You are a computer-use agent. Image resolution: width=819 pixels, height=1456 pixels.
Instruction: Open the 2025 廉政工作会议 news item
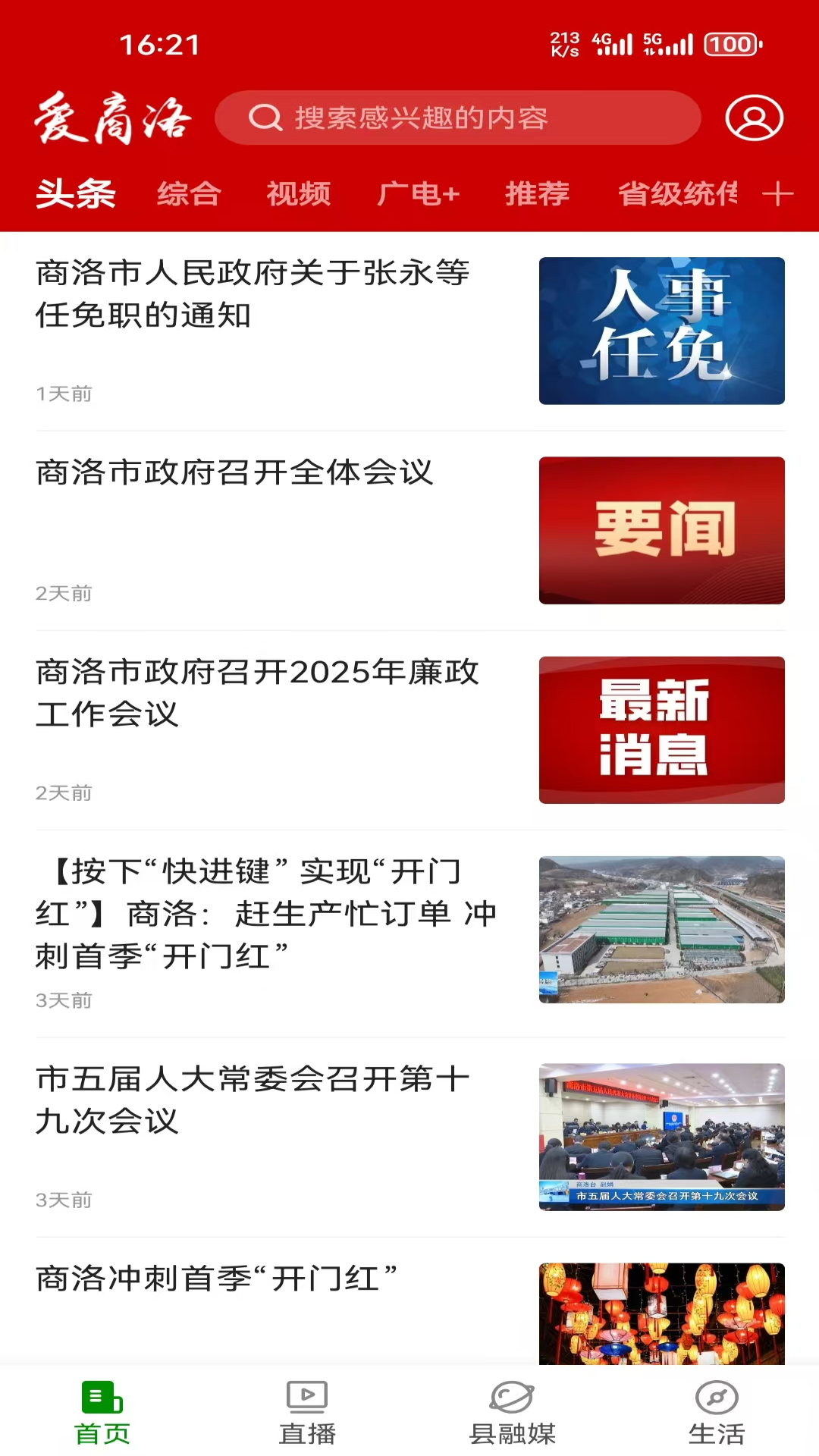point(258,694)
